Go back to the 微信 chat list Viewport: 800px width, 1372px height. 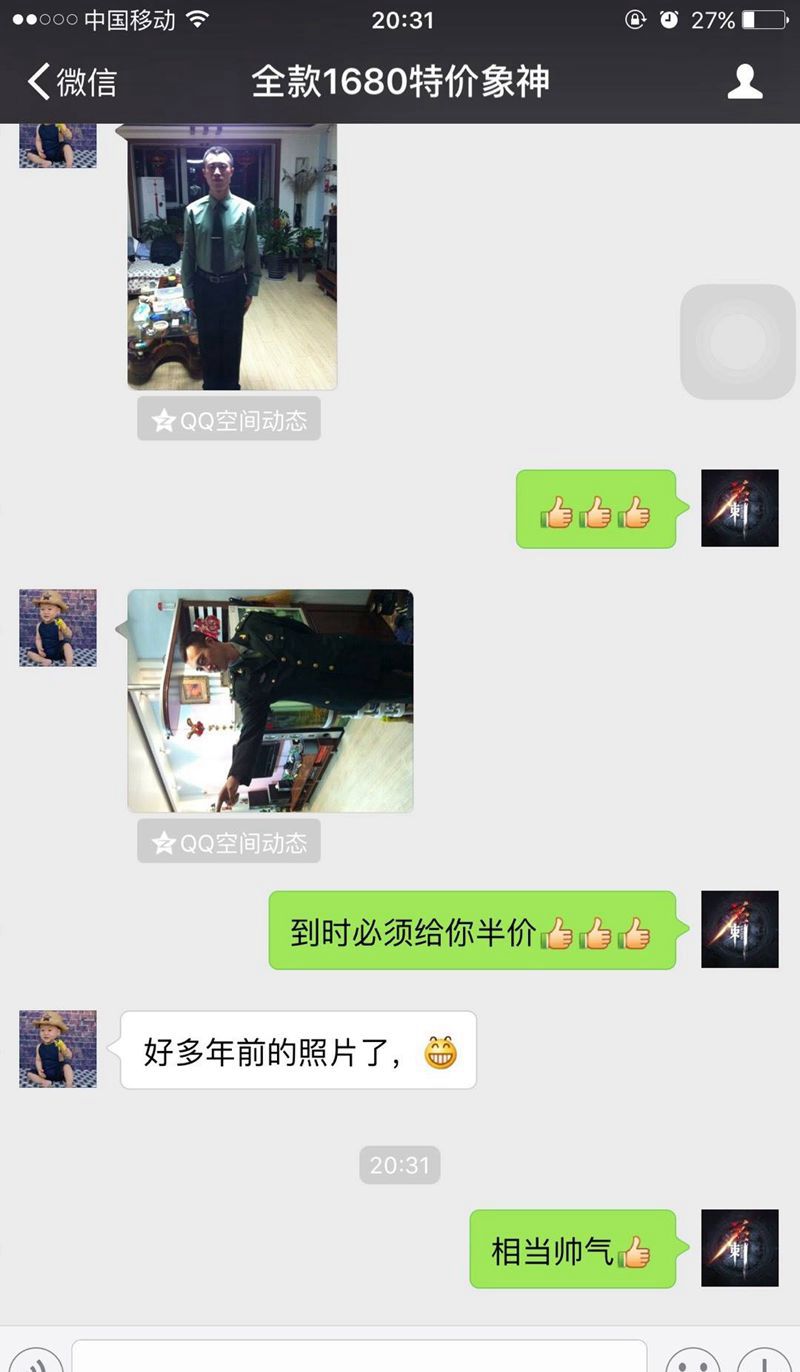point(70,82)
